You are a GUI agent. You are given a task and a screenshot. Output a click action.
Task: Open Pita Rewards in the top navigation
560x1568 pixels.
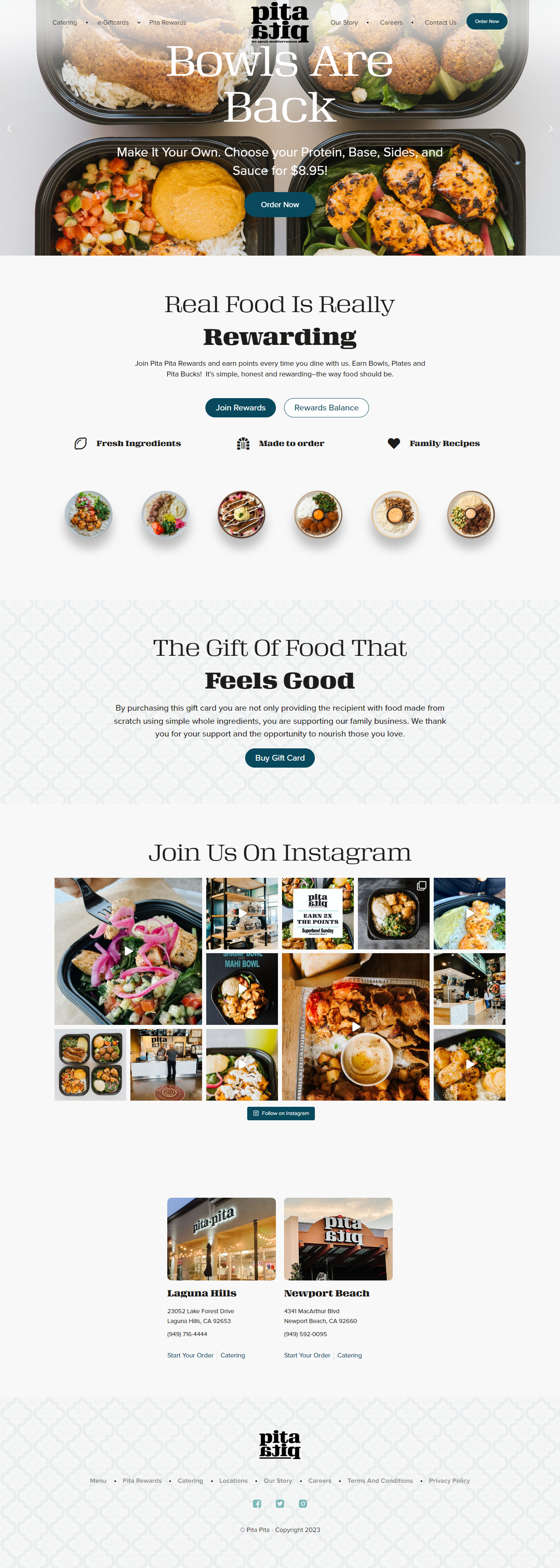[168, 23]
